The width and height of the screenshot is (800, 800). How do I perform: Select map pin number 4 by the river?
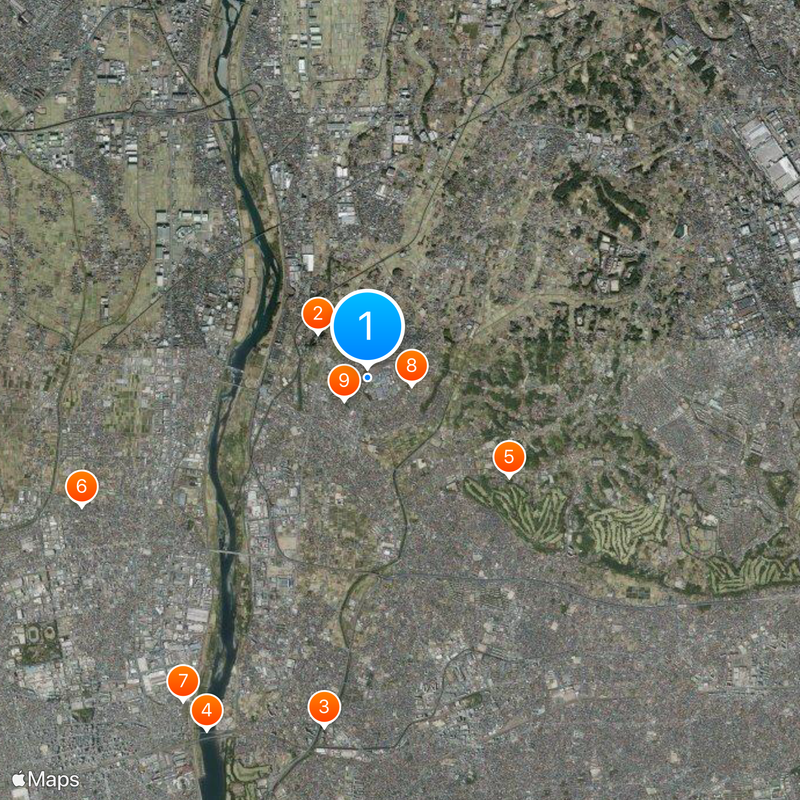point(206,711)
